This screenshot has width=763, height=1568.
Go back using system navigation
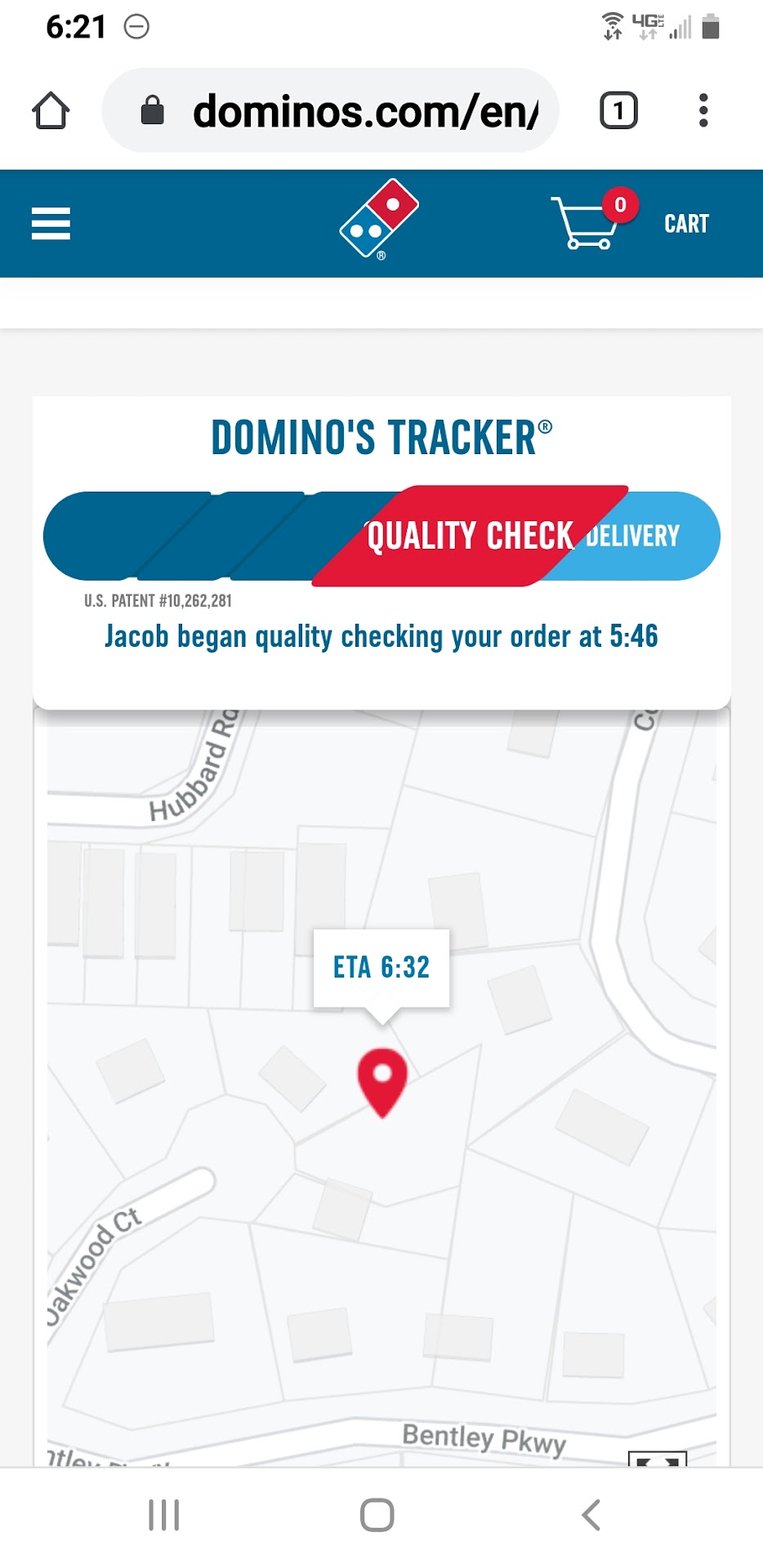click(591, 1515)
